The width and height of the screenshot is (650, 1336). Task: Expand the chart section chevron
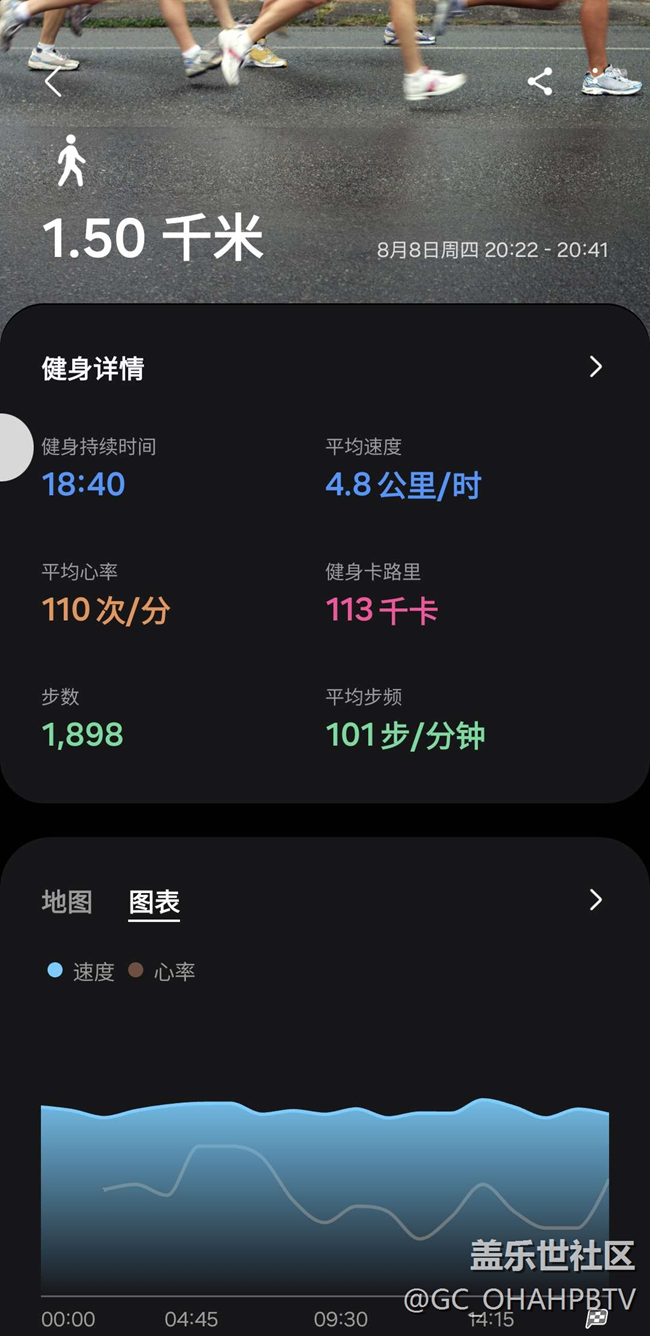[596, 900]
